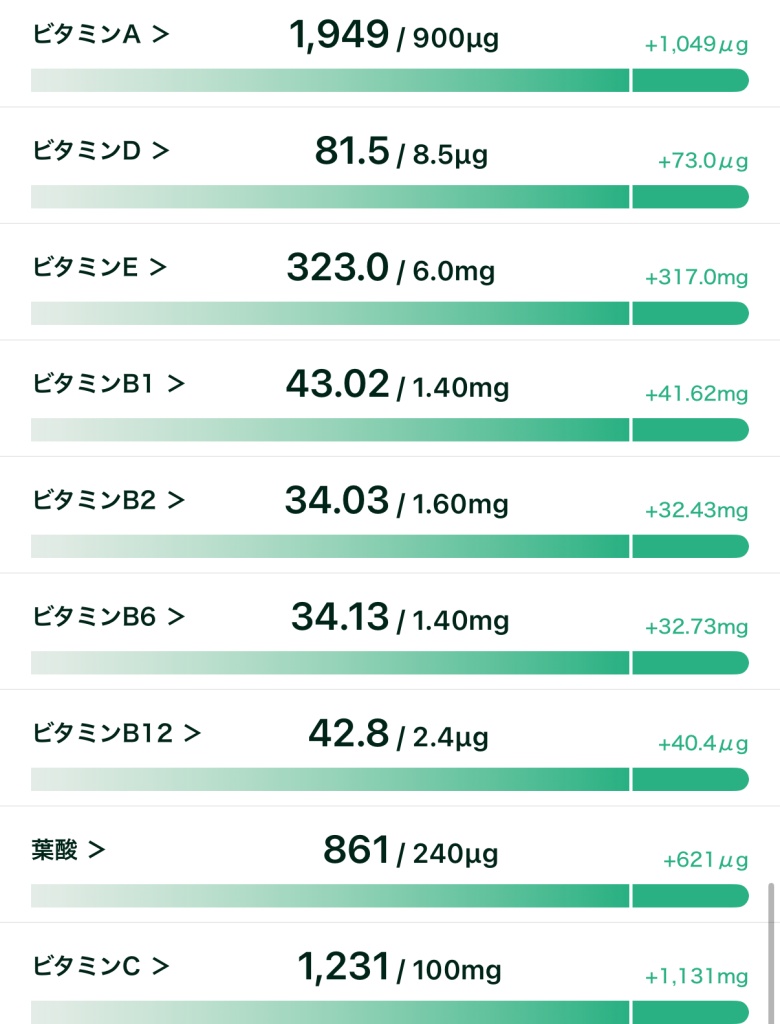Viewport: 780px width, 1024px height.
Task: View 葉酸 intake breakdown
Action: click(x=68, y=851)
